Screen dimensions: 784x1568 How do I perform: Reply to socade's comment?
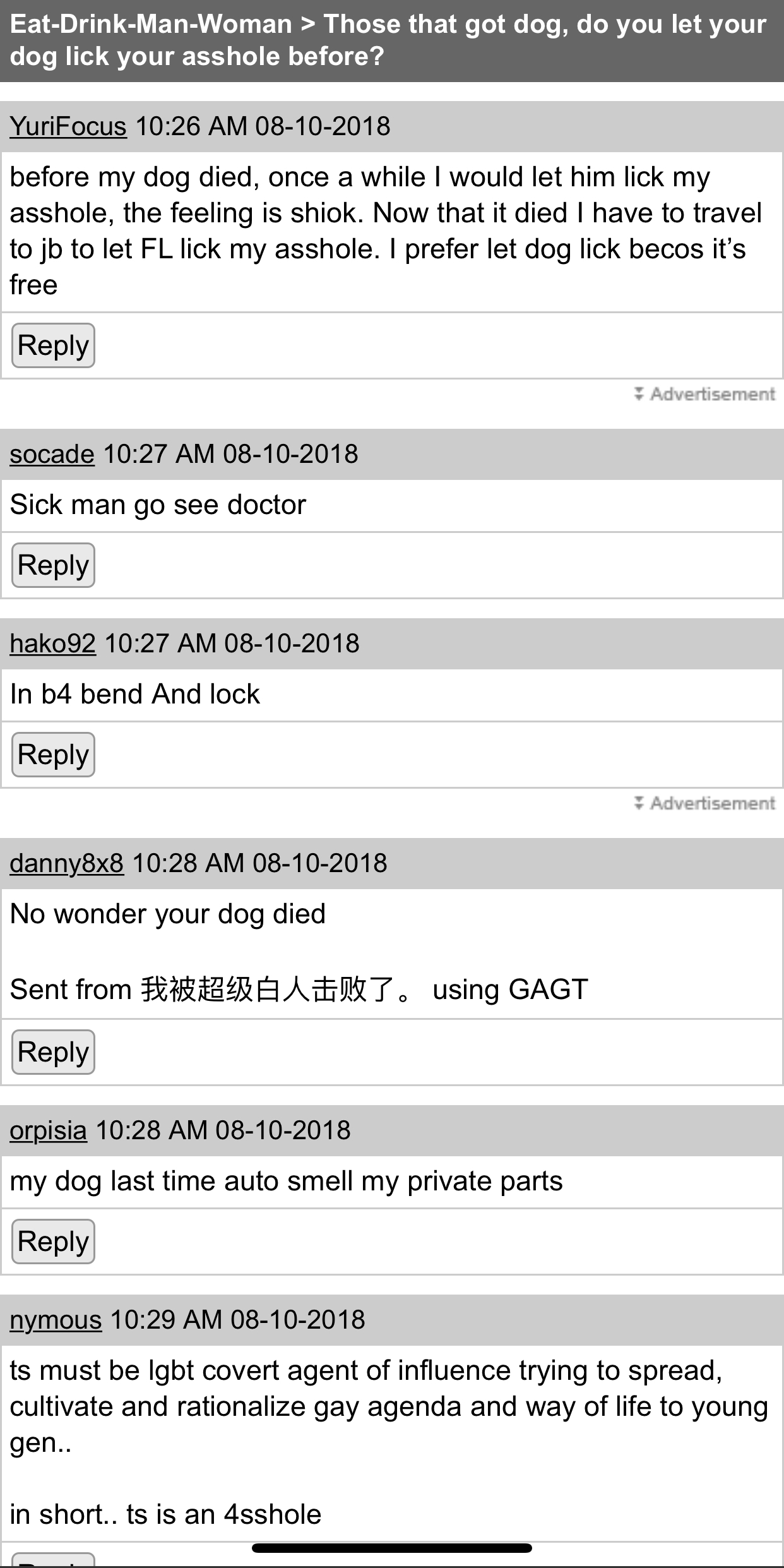point(53,565)
